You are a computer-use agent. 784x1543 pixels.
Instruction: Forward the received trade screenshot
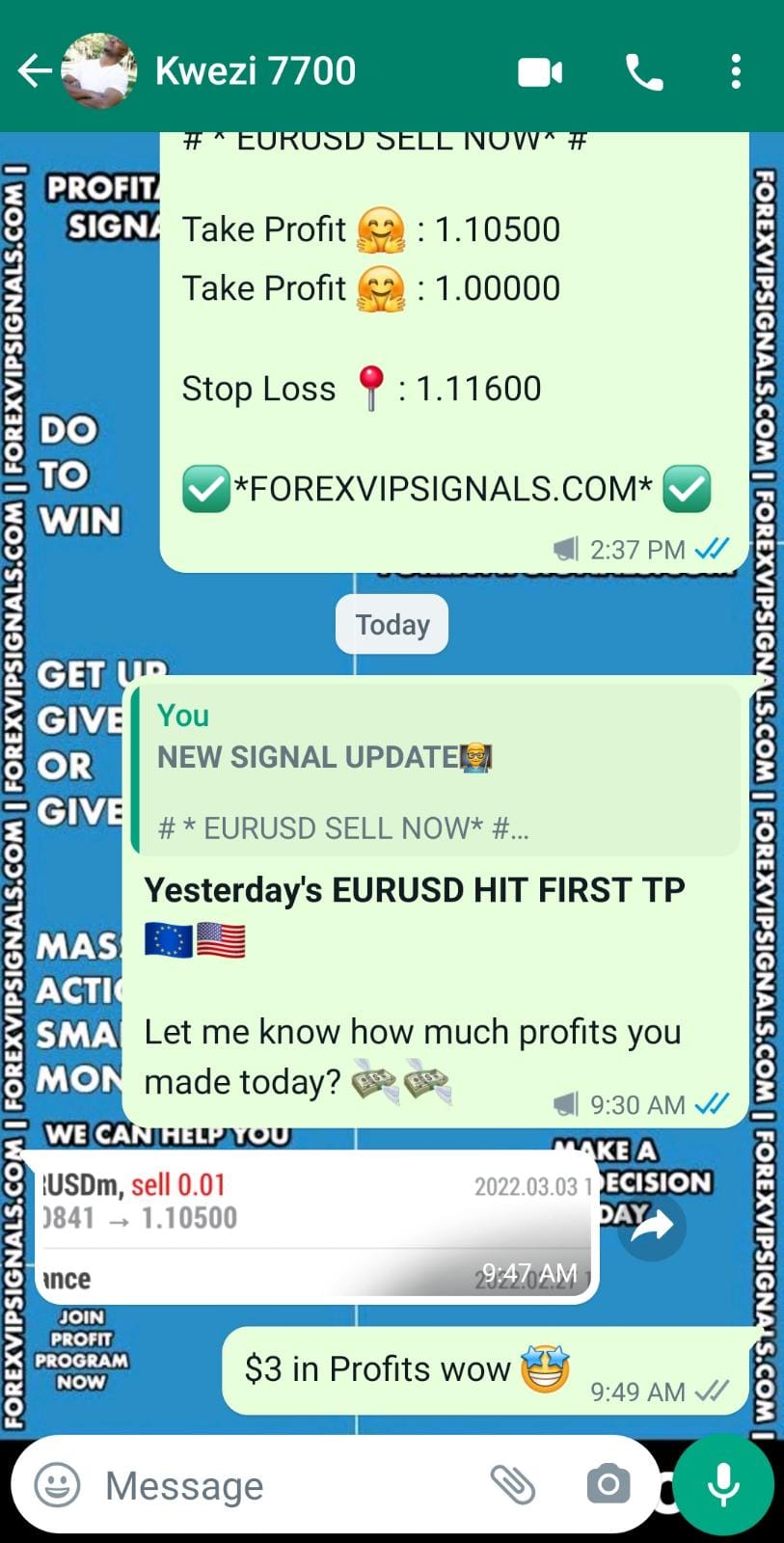point(652,1227)
